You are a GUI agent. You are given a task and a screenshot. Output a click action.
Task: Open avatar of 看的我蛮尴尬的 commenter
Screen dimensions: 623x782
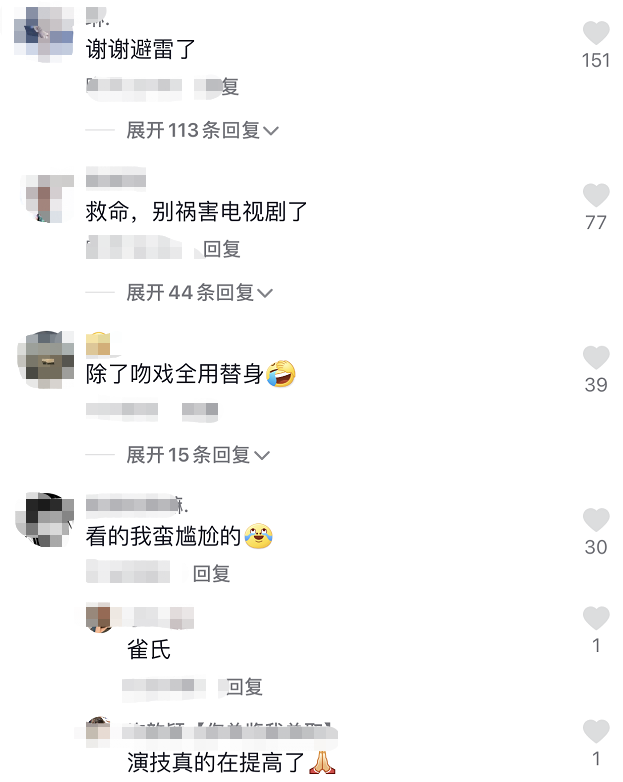(x=47, y=520)
